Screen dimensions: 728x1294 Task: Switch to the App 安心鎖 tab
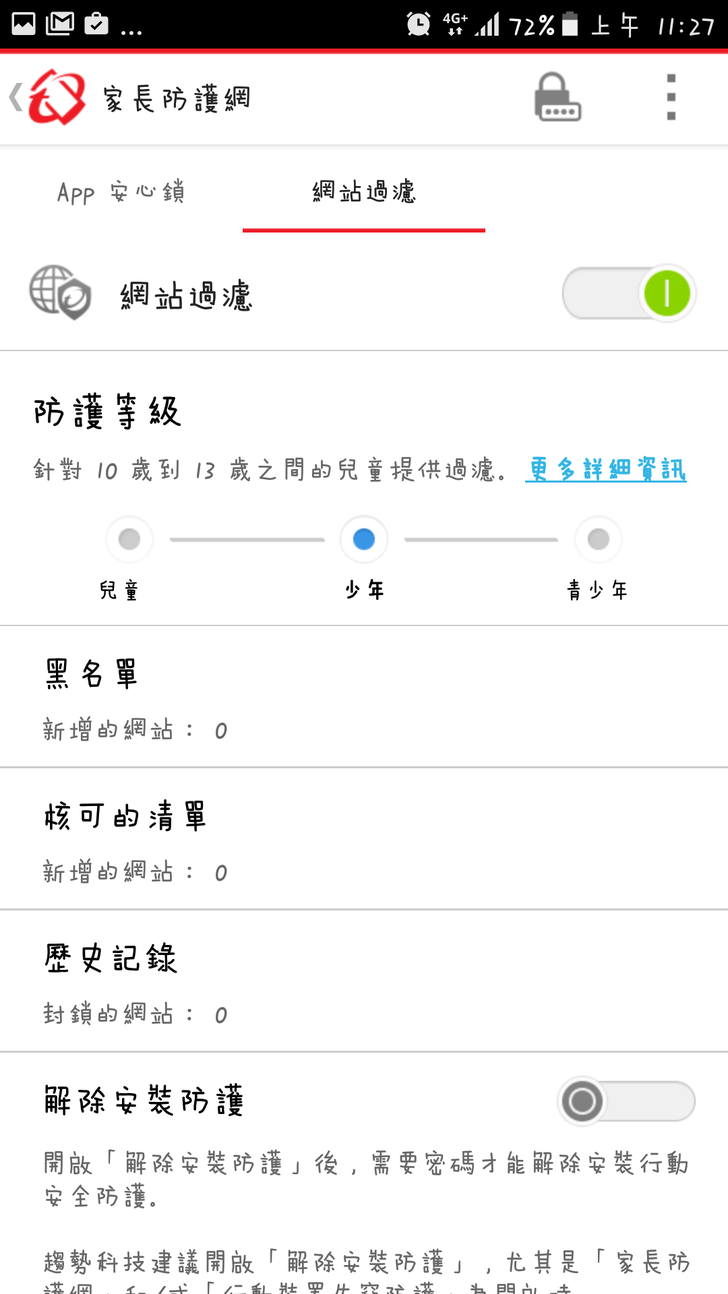coord(121,192)
